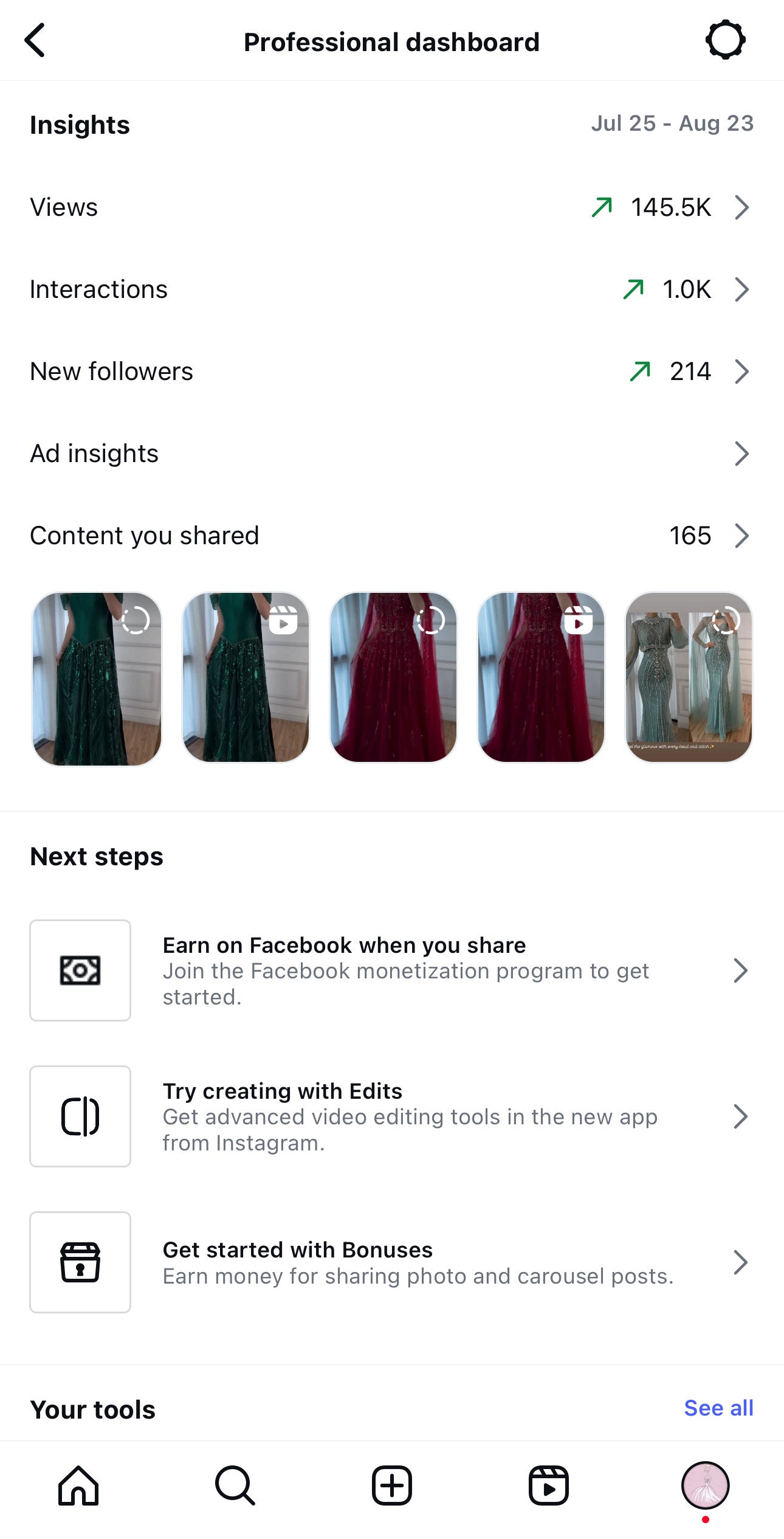Open the first green dress story thumbnail
Screen dimensions: 784x1539
tap(97, 678)
